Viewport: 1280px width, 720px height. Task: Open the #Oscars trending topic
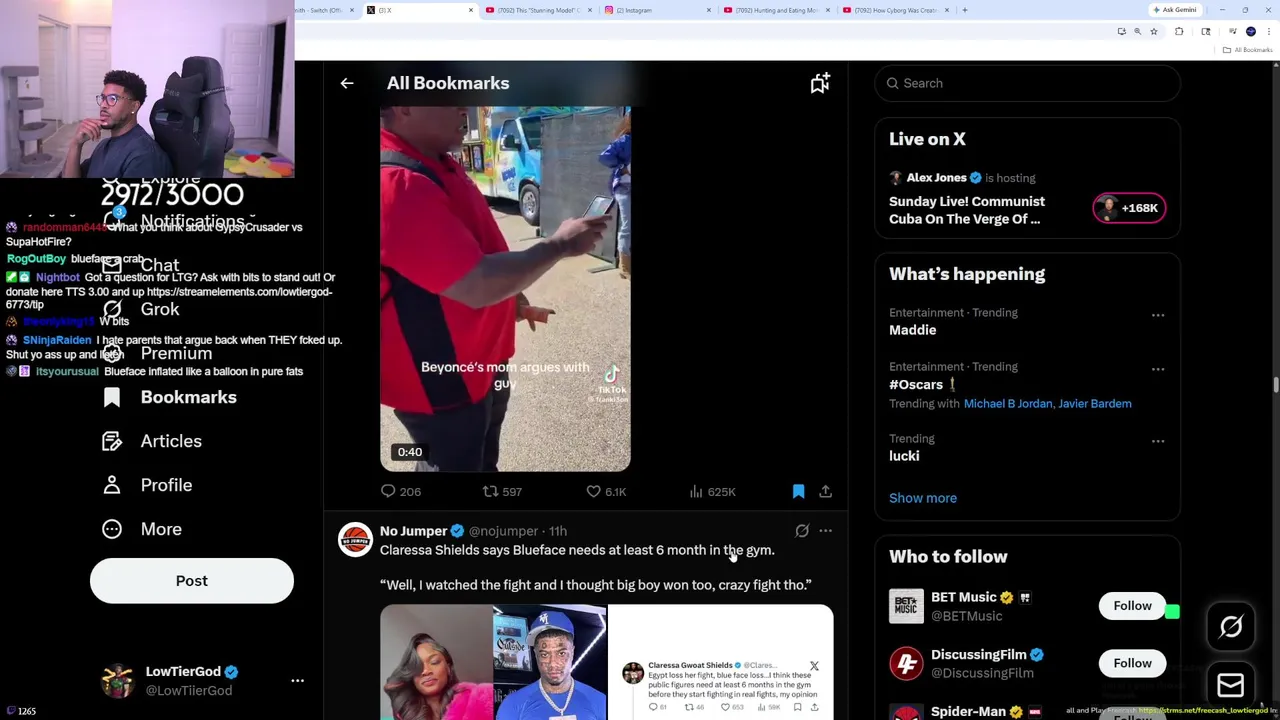pos(916,385)
